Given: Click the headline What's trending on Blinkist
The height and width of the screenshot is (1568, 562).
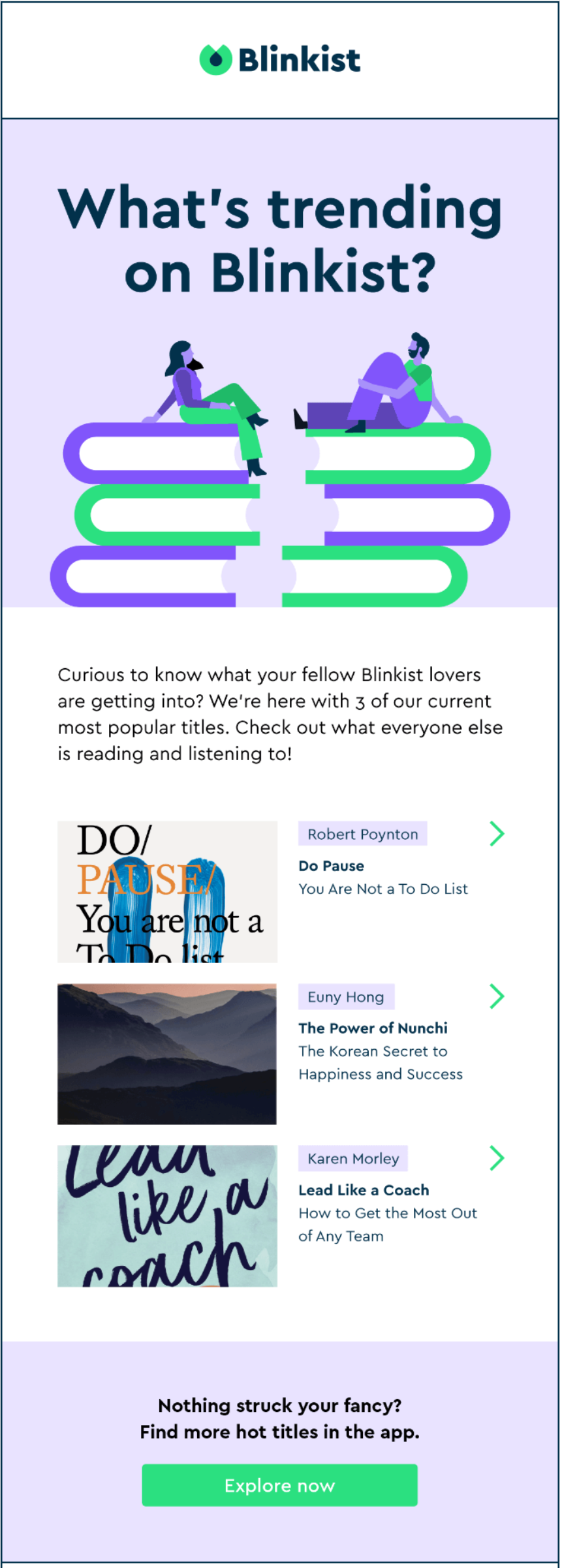Looking at the screenshot, I should (x=281, y=238).
